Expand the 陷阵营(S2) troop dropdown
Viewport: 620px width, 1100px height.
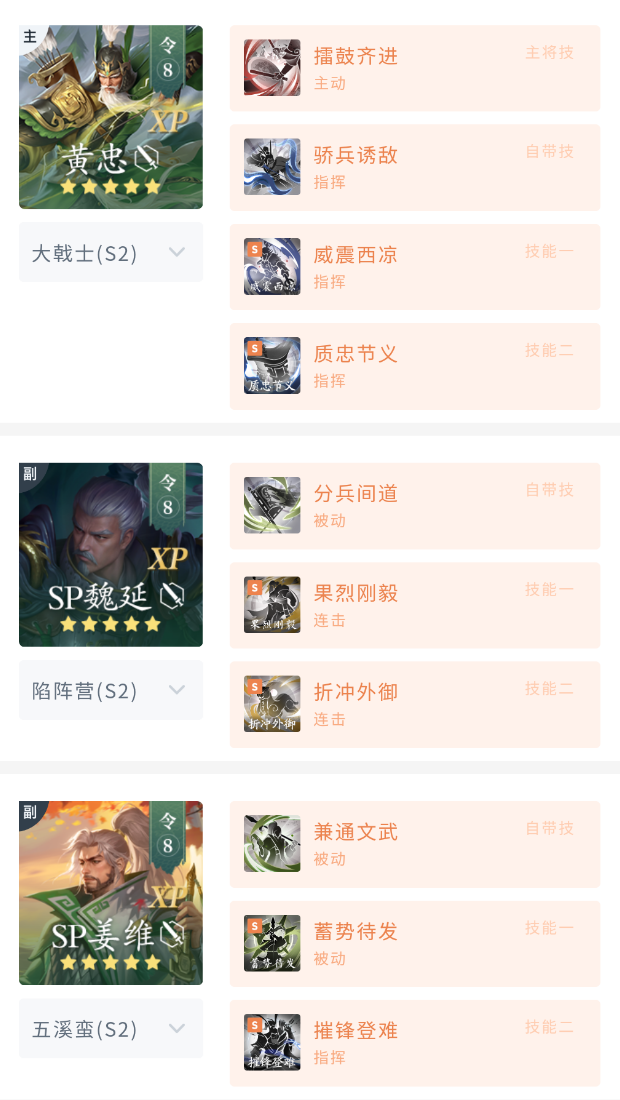110,690
